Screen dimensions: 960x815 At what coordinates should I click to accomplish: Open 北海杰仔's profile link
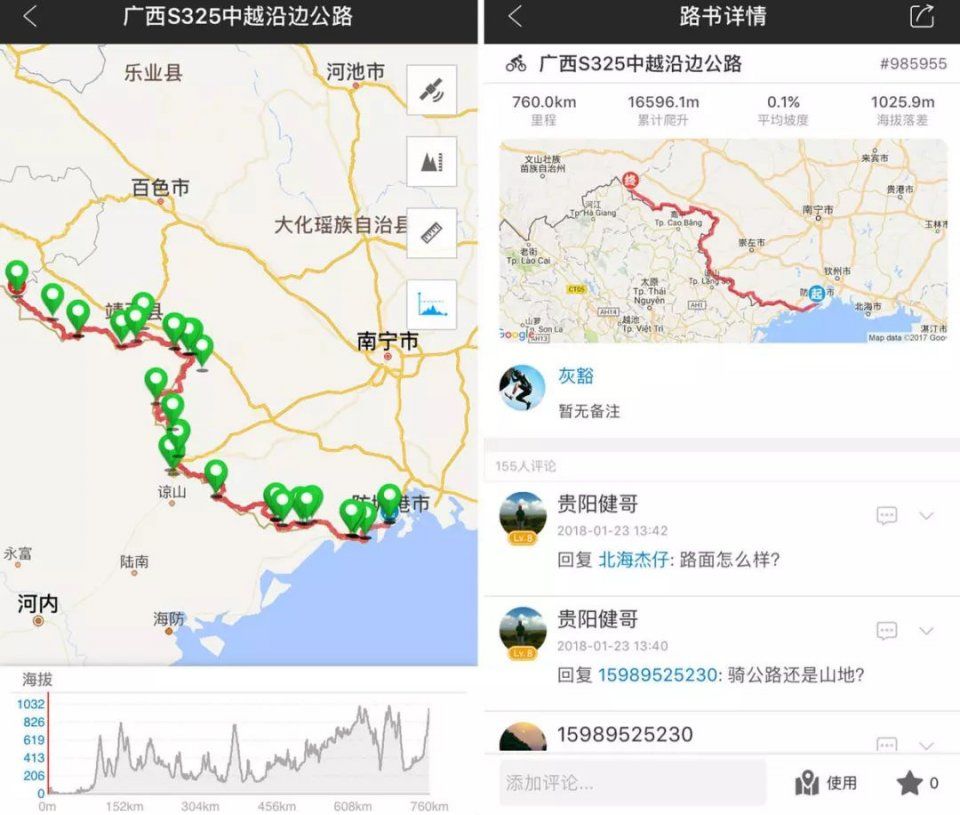click(x=631, y=560)
